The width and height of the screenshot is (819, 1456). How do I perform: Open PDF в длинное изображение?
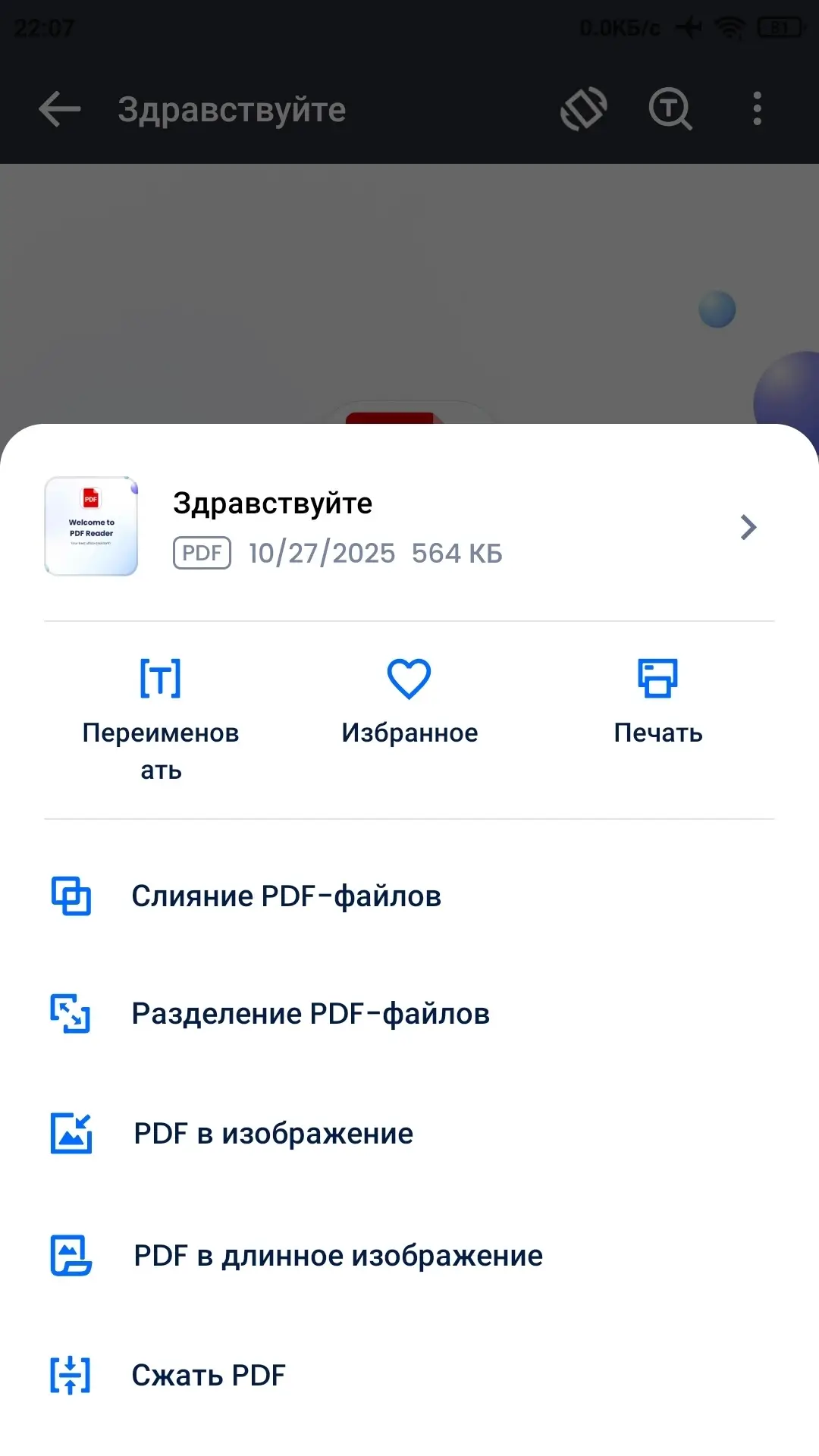pyautogui.click(x=337, y=1256)
